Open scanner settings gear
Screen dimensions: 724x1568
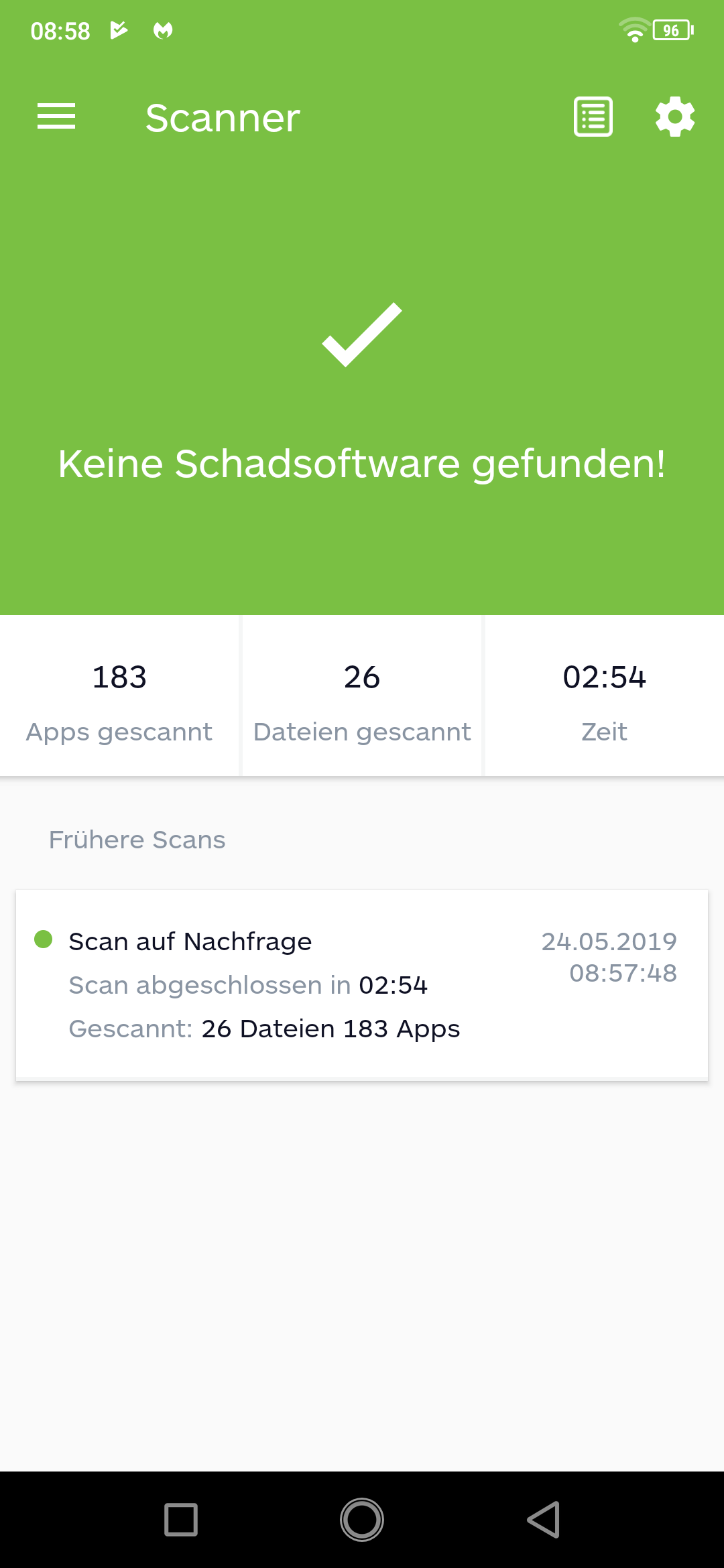675,117
